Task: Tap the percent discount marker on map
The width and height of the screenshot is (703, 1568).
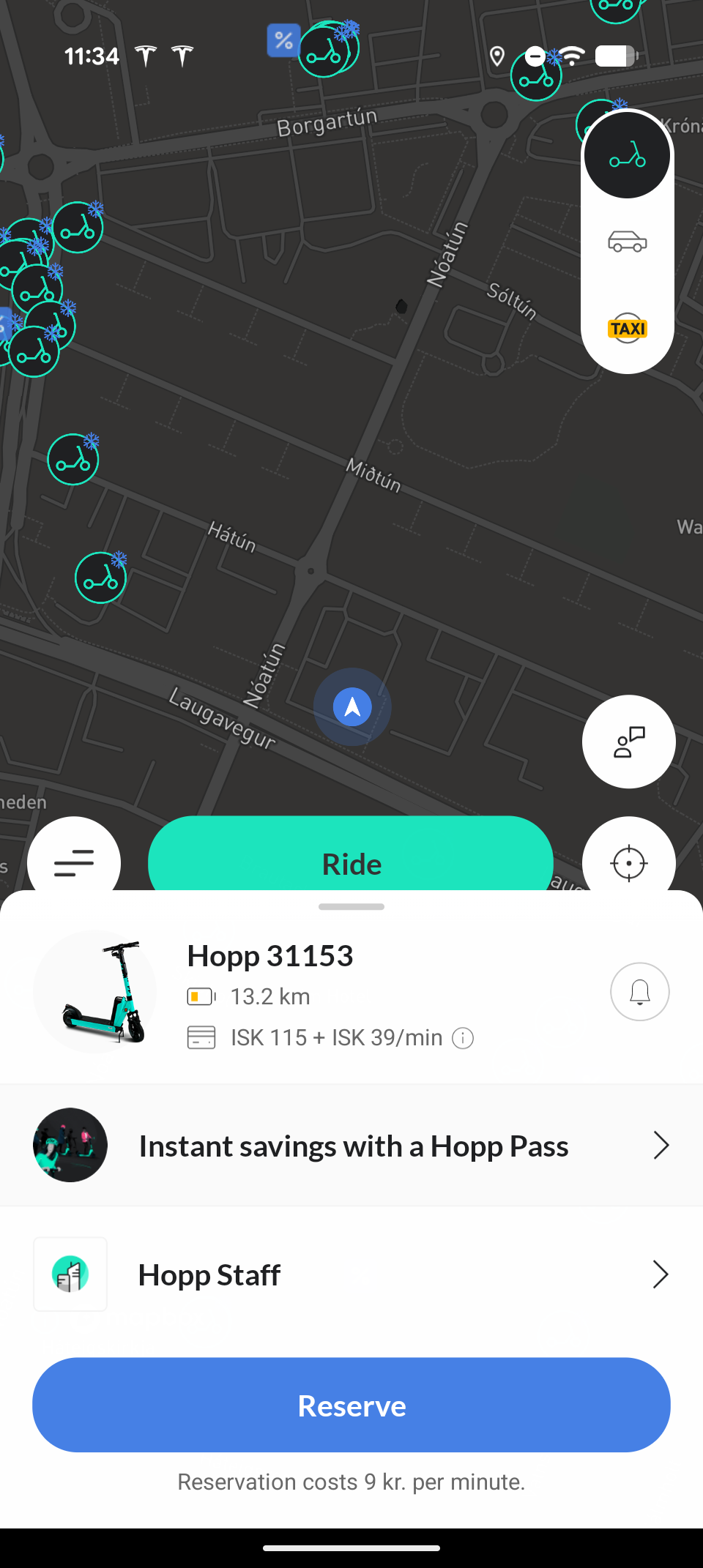Action: 283,41
